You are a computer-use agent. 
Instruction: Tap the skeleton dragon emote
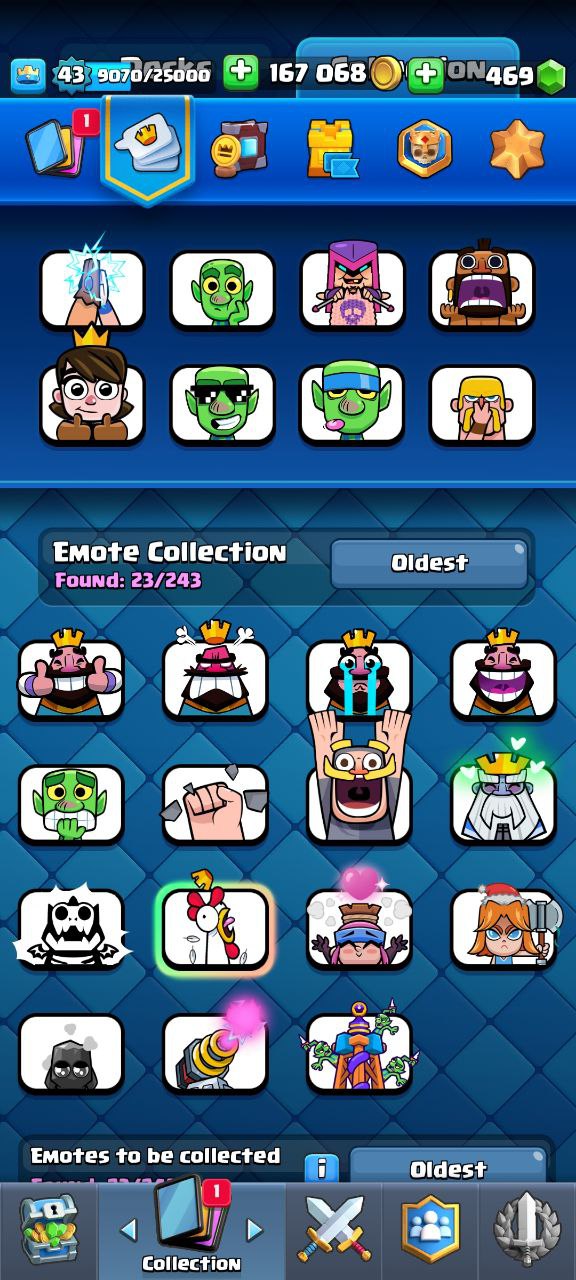coord(71,930)
